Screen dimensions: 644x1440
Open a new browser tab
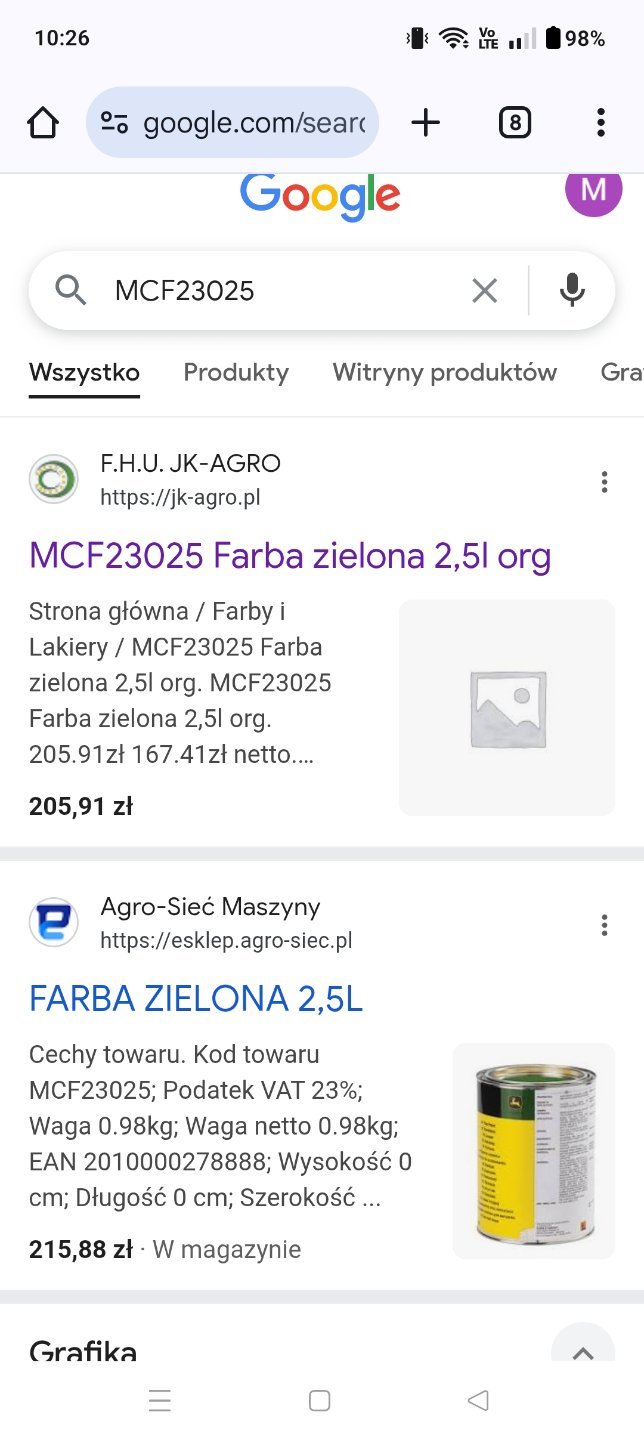tap(425, 123)
